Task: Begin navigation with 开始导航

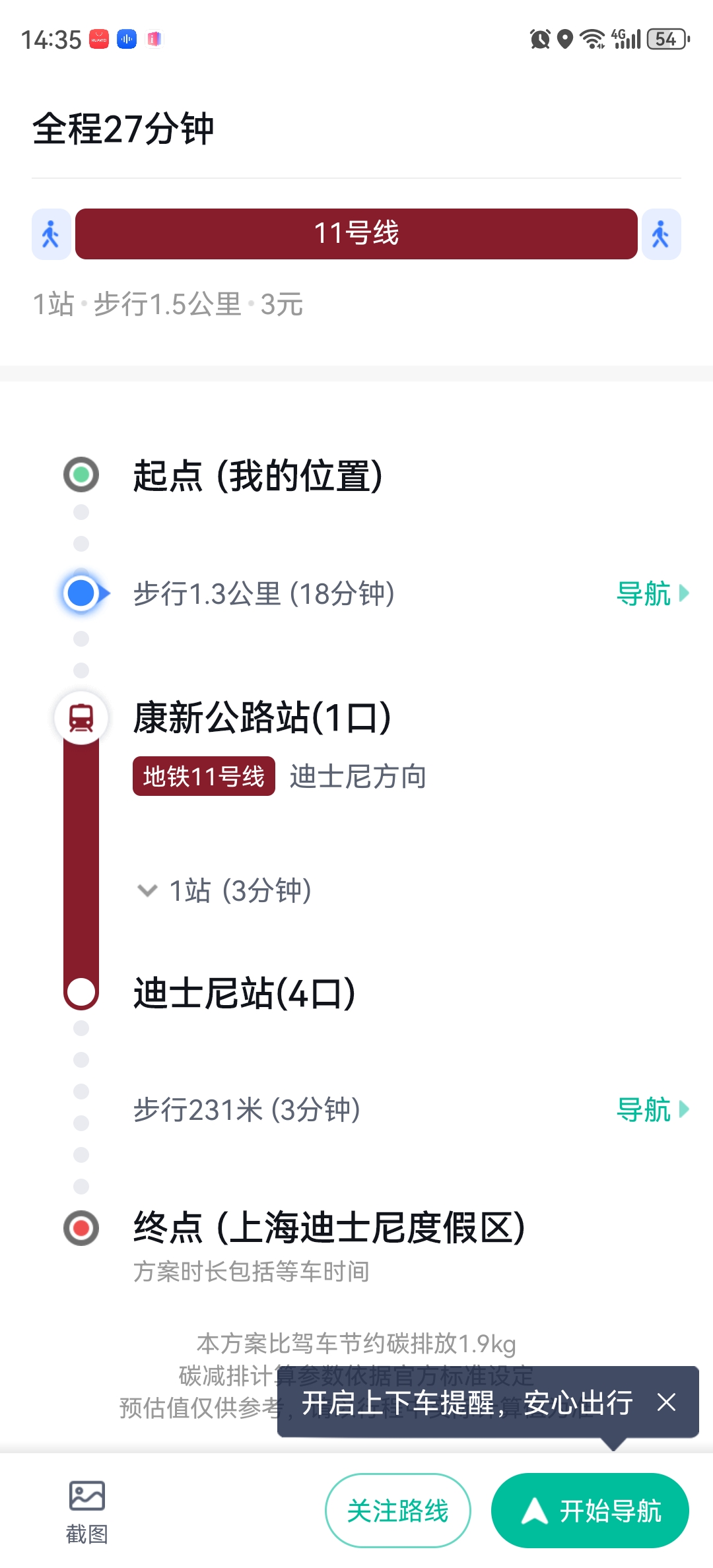Action: [590, 1510]
